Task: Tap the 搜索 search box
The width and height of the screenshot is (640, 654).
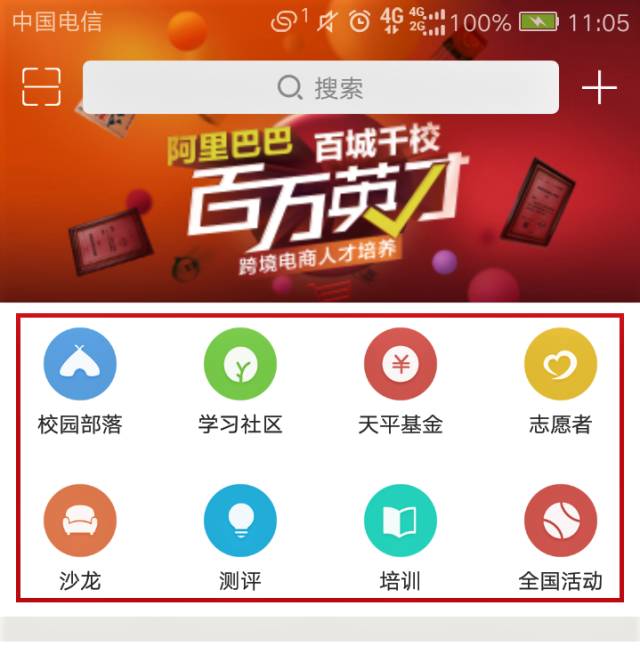Action: tap(320, 88)
